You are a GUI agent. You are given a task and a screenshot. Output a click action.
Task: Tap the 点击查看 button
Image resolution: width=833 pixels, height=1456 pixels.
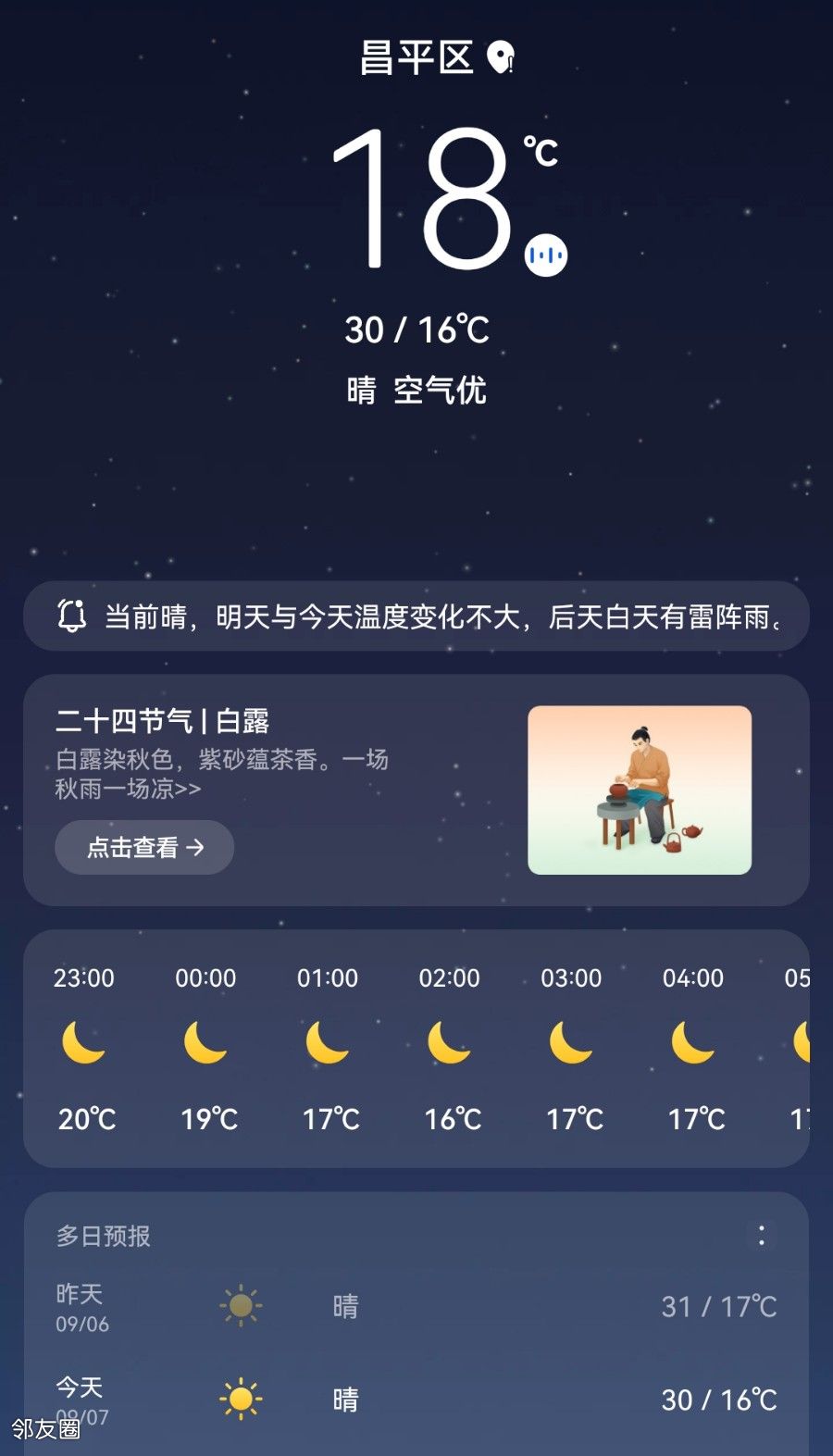pos(144,847)
